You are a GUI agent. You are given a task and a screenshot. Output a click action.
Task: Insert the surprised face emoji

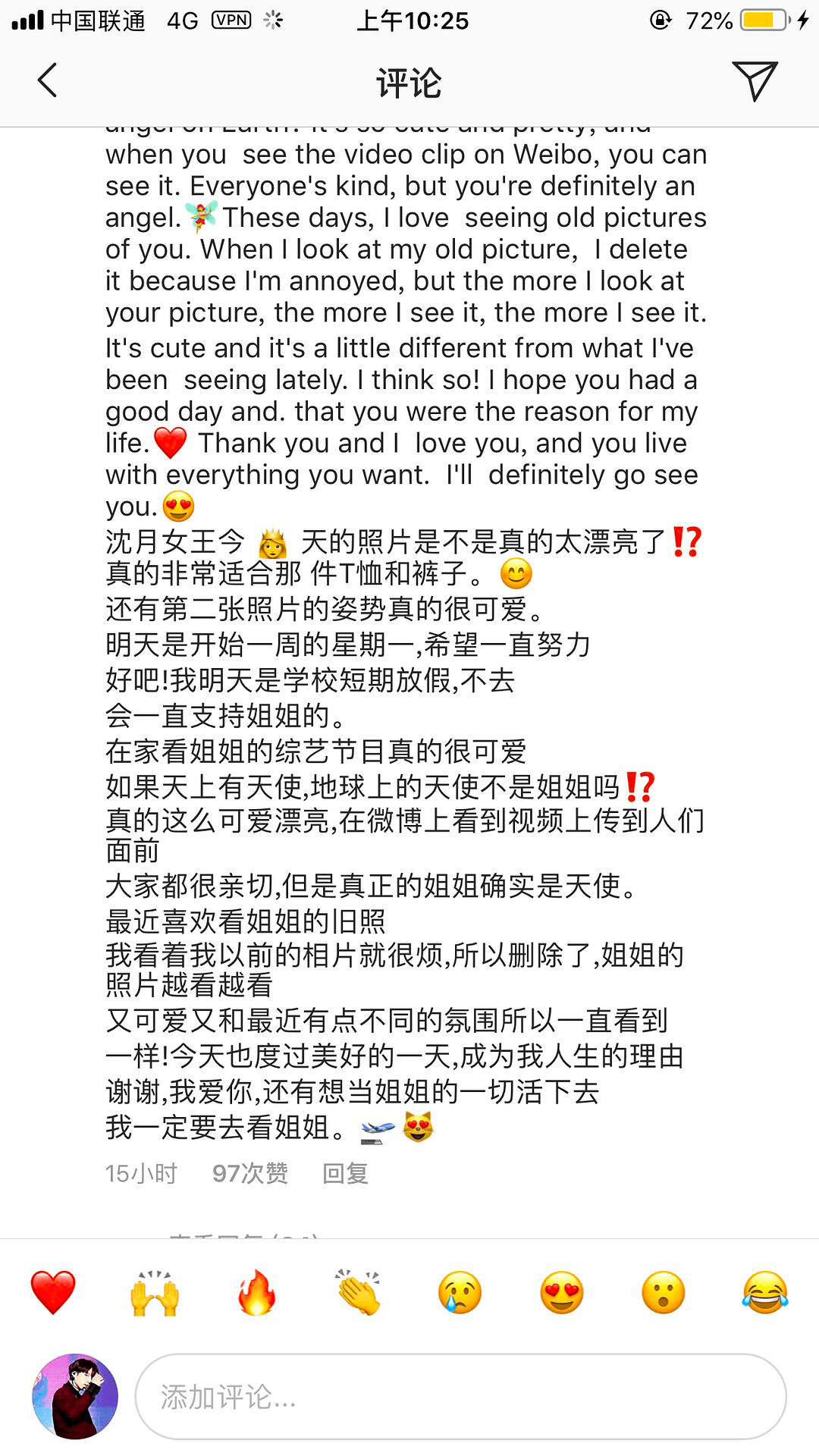pos(664,1293)
